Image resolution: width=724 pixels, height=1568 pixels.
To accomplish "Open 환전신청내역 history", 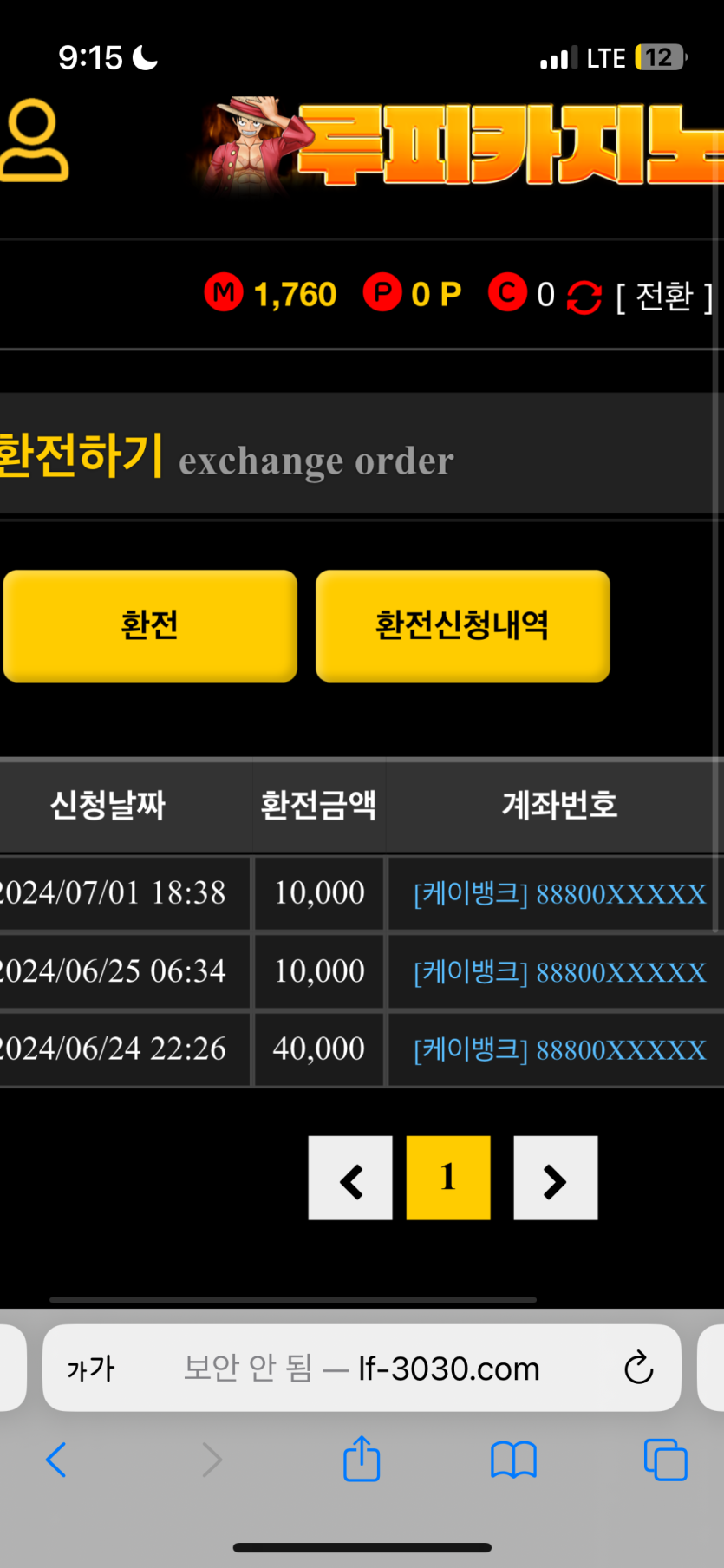I will pos(462,625).
